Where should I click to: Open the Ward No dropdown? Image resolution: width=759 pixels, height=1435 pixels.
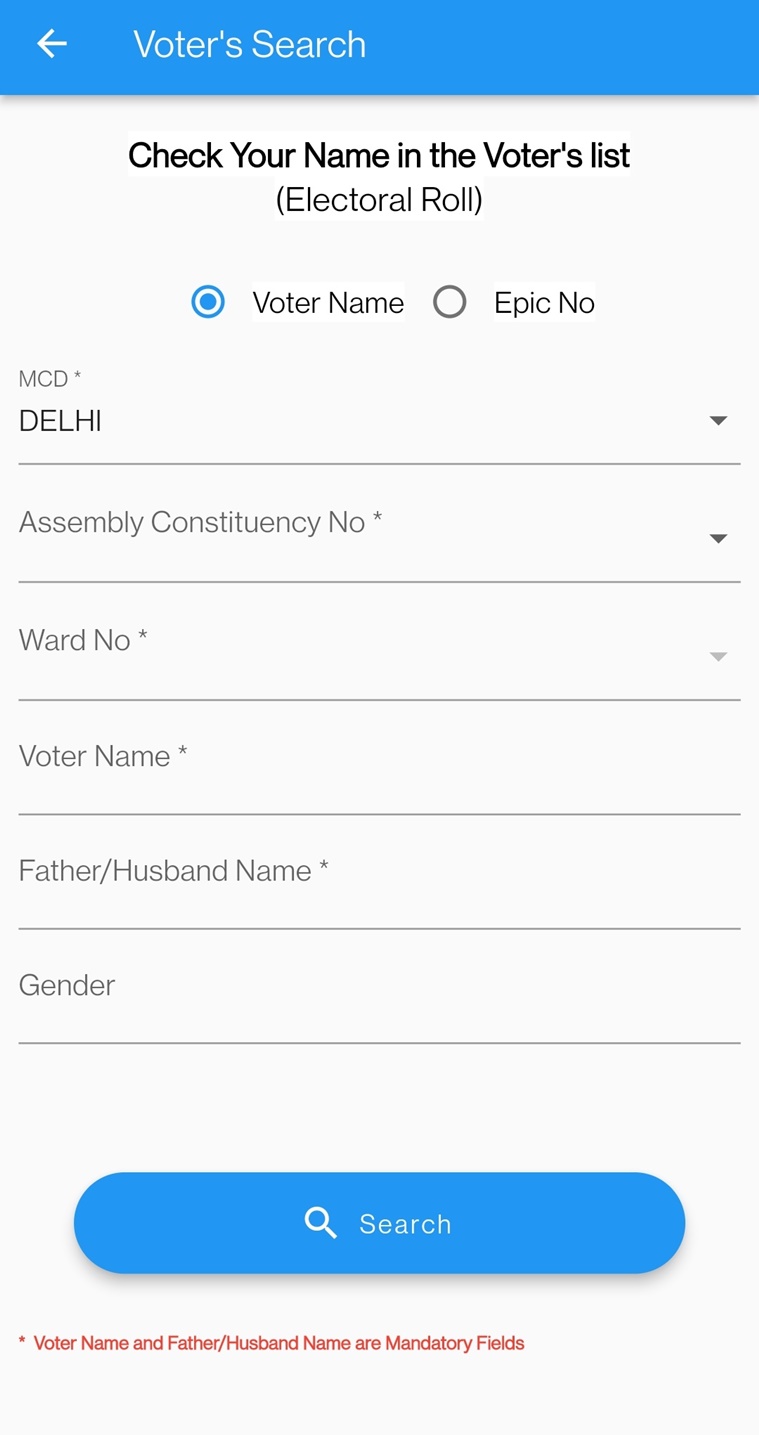click(x=380, y=648)
